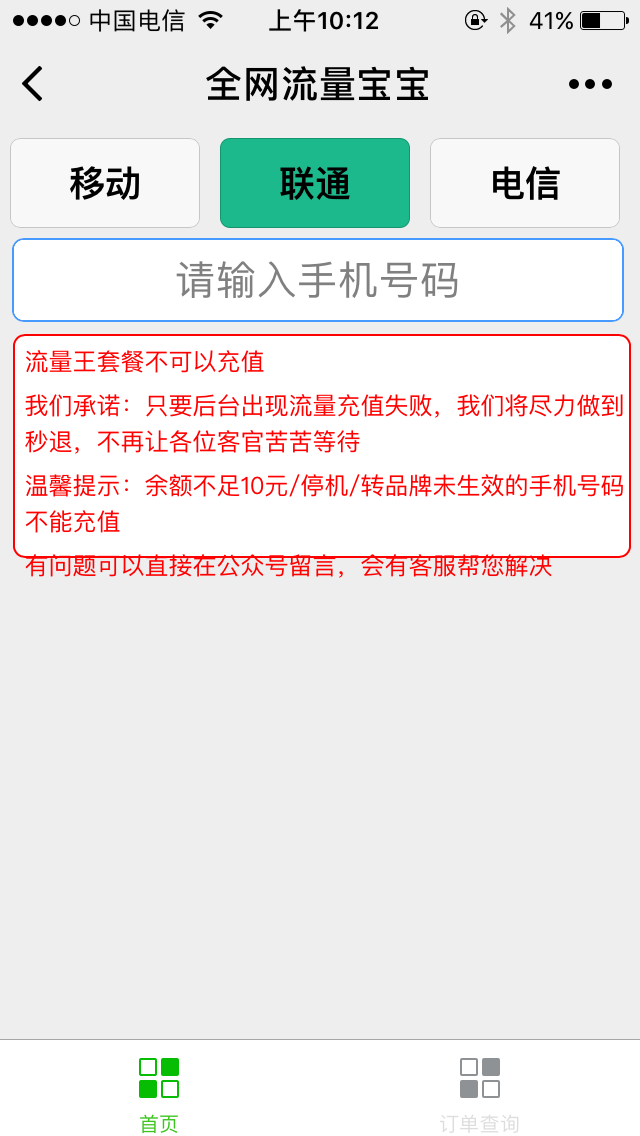Switch to the 订单查询 tab
Image resolution: width=640 pixels, height=1136 pixels.
point(480,1092)
